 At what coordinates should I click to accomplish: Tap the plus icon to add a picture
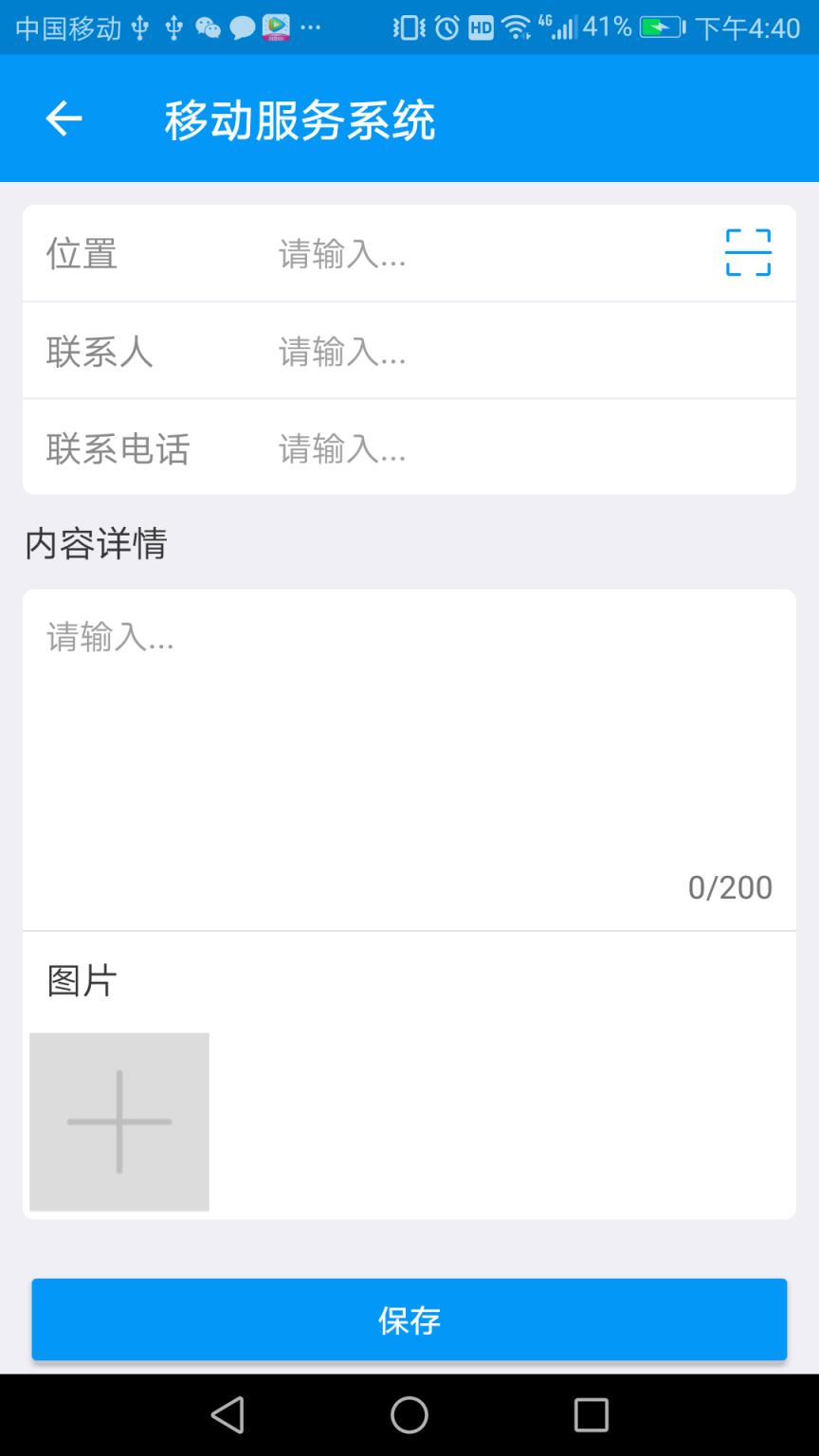pyautogui.click(x=118, y=1121)
